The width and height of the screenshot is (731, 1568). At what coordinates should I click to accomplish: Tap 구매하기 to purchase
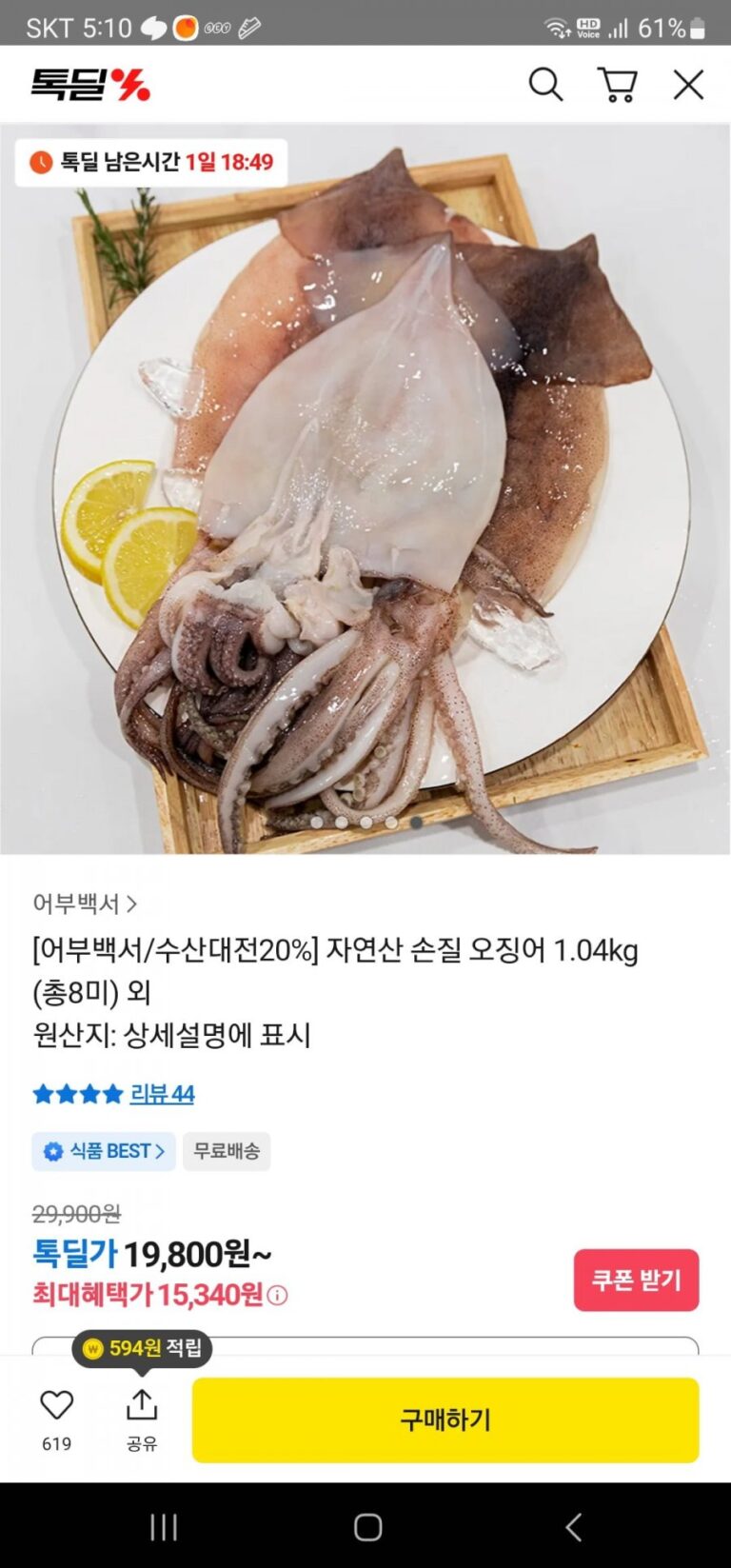click(x=445, y=1419)
